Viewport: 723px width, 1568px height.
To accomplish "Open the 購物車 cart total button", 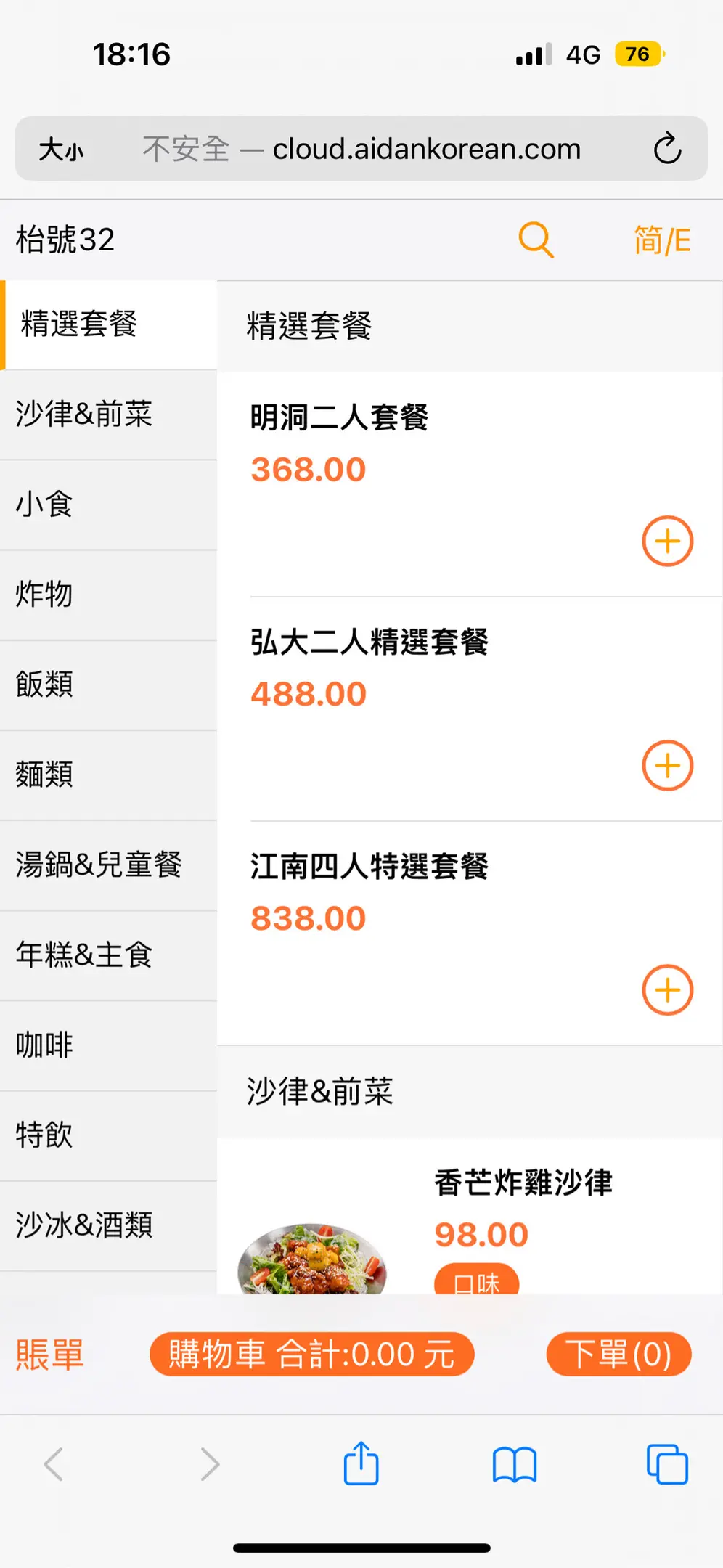I will (x=312, y=1354).
